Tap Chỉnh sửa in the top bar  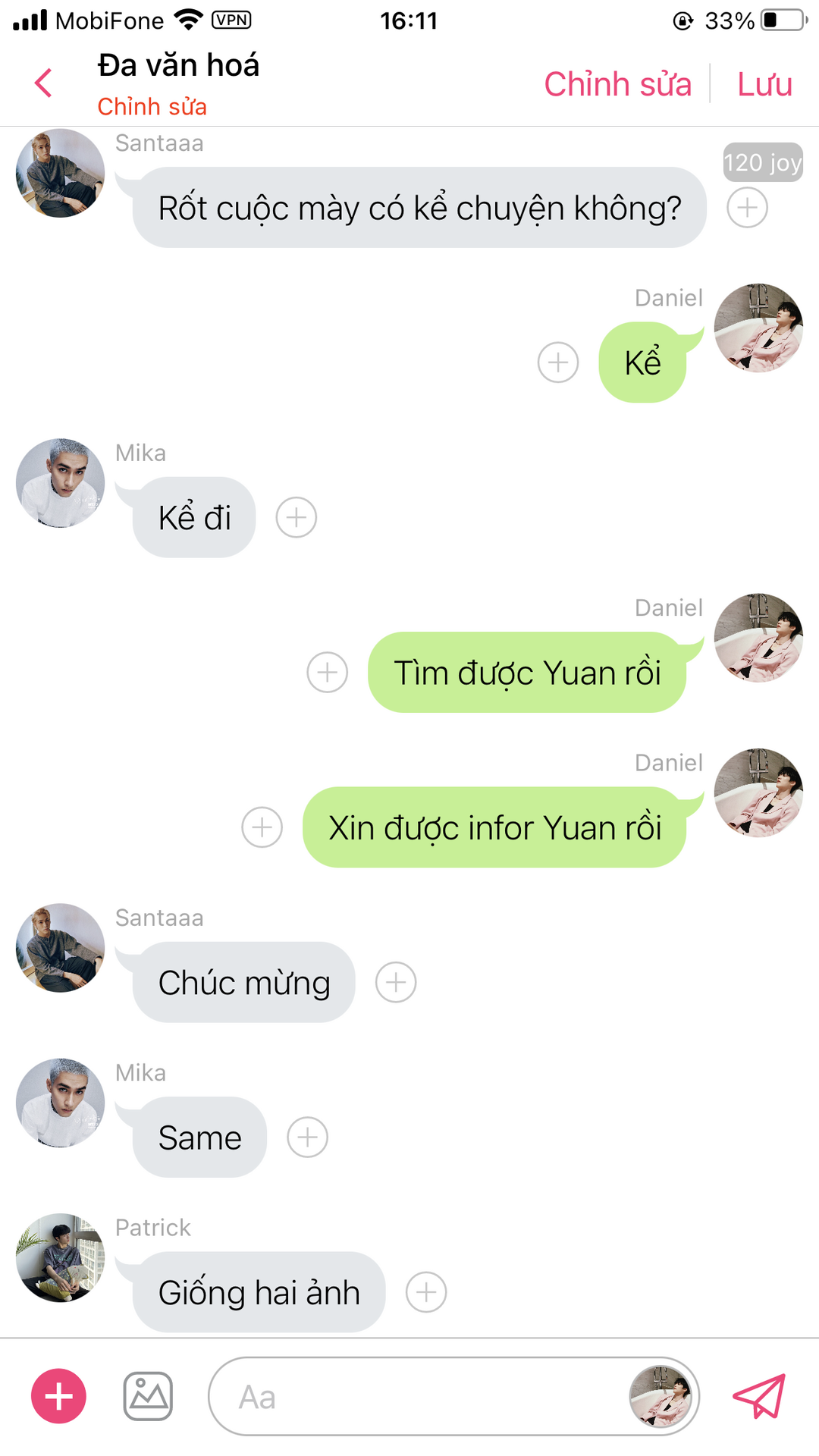[617, 84]
